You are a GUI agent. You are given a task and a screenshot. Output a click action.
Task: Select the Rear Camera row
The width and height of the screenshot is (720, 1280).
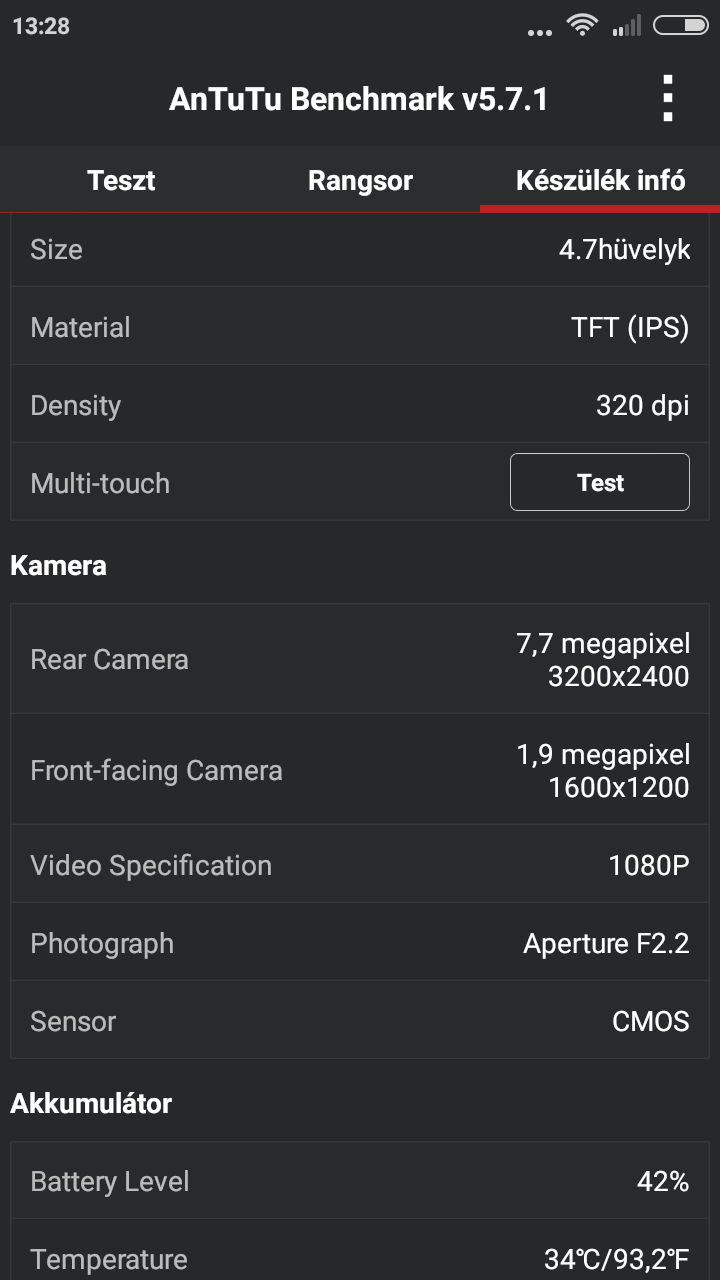pyautogui.click(x=360, y=658)
